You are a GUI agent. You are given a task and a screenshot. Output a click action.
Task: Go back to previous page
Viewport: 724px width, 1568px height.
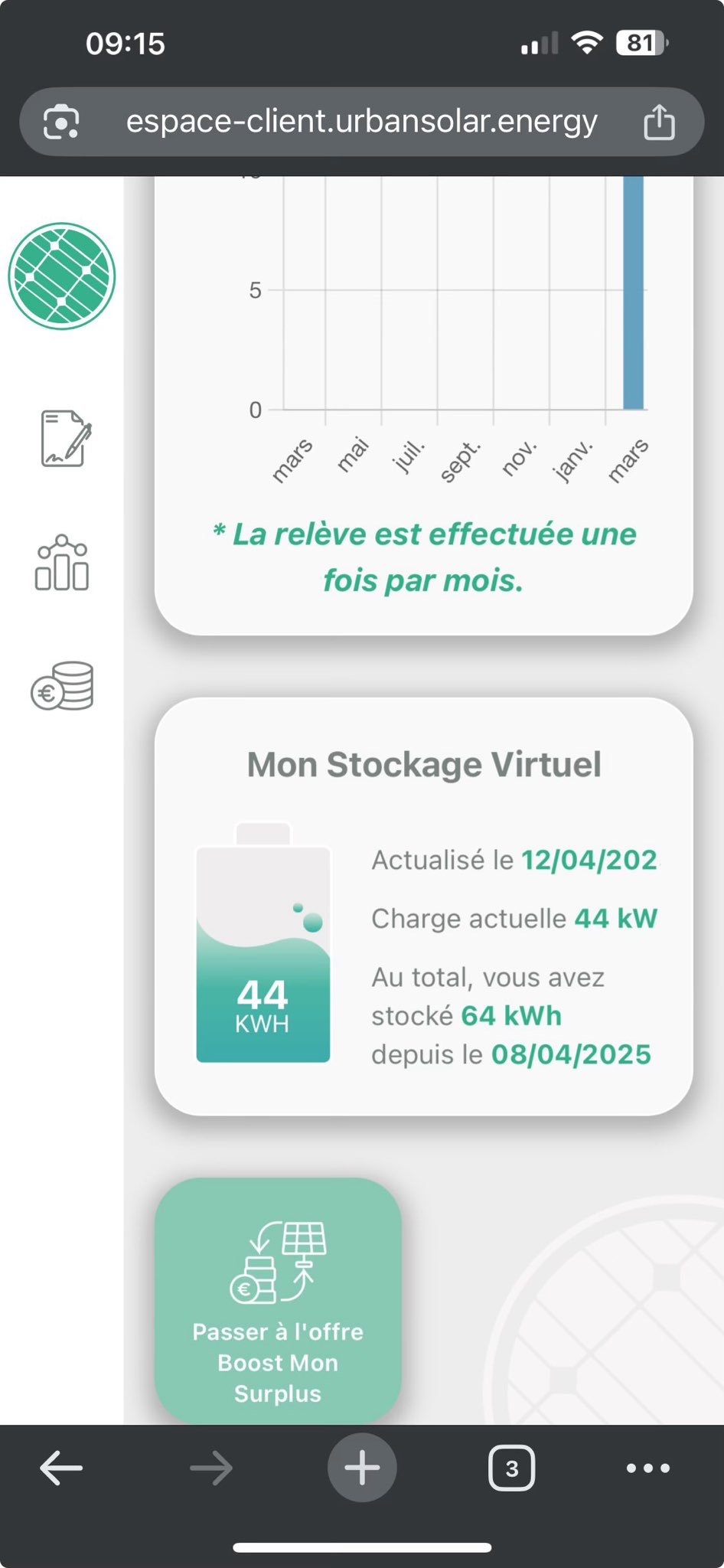pyautogui.click(x=61, y=1468)
